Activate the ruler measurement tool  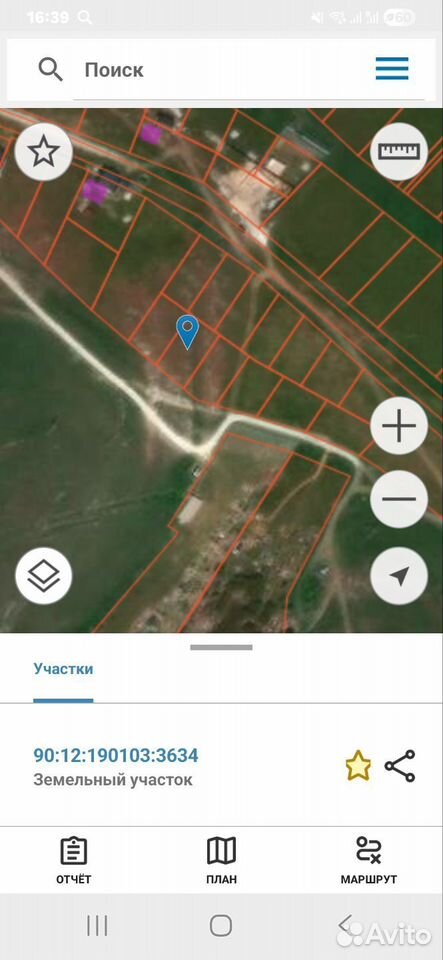click(x=399, y=151)
